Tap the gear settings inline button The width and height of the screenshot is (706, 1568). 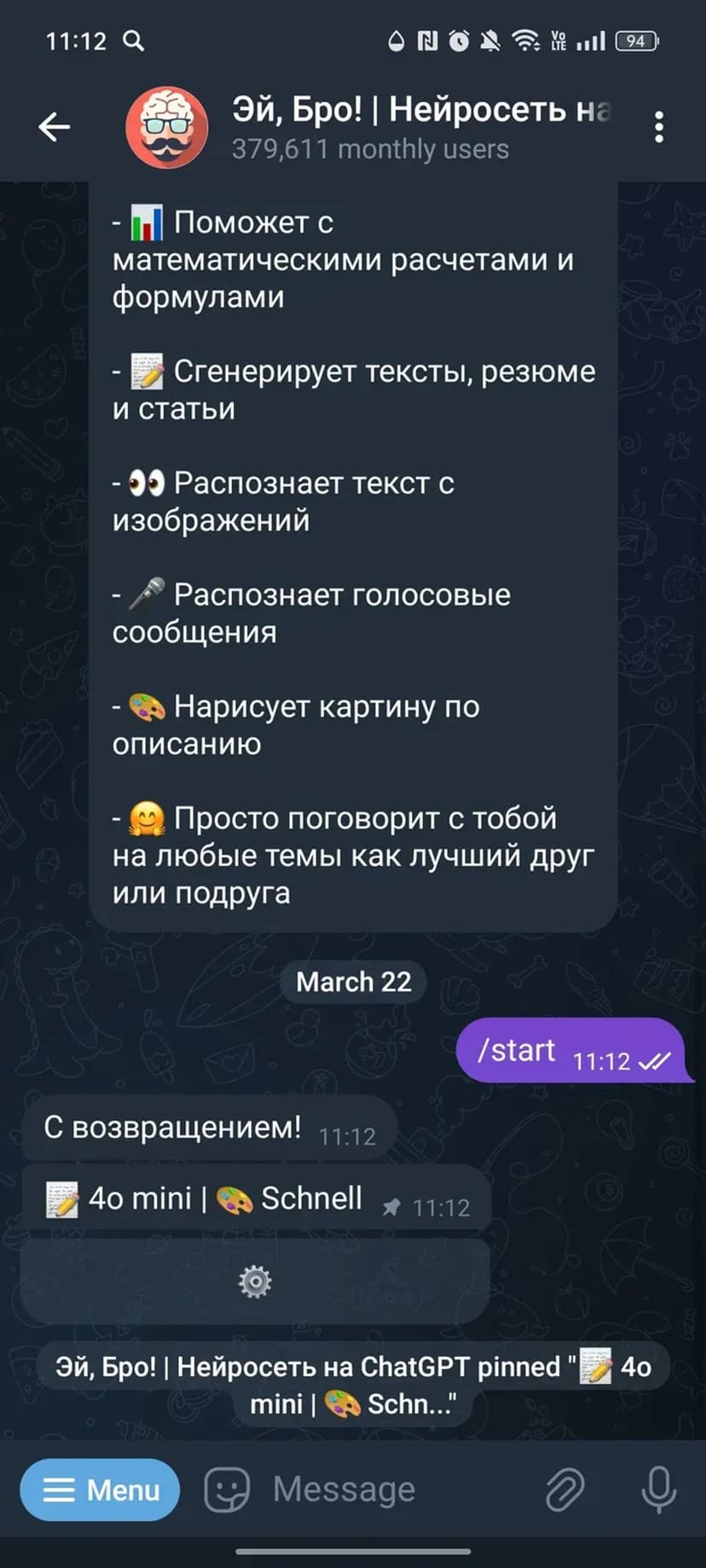[255, 1282]
